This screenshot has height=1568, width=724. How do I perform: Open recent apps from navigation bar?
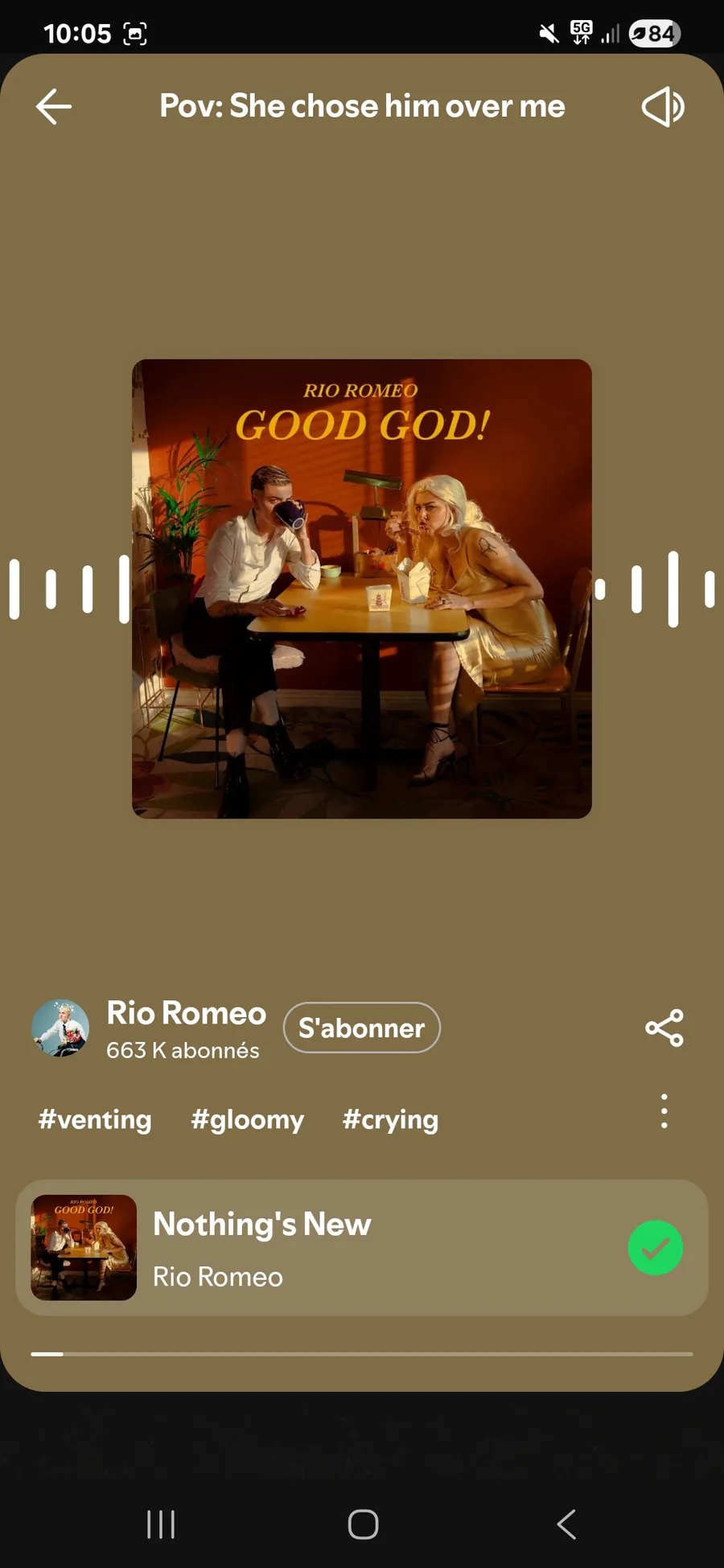(161, 1524)
